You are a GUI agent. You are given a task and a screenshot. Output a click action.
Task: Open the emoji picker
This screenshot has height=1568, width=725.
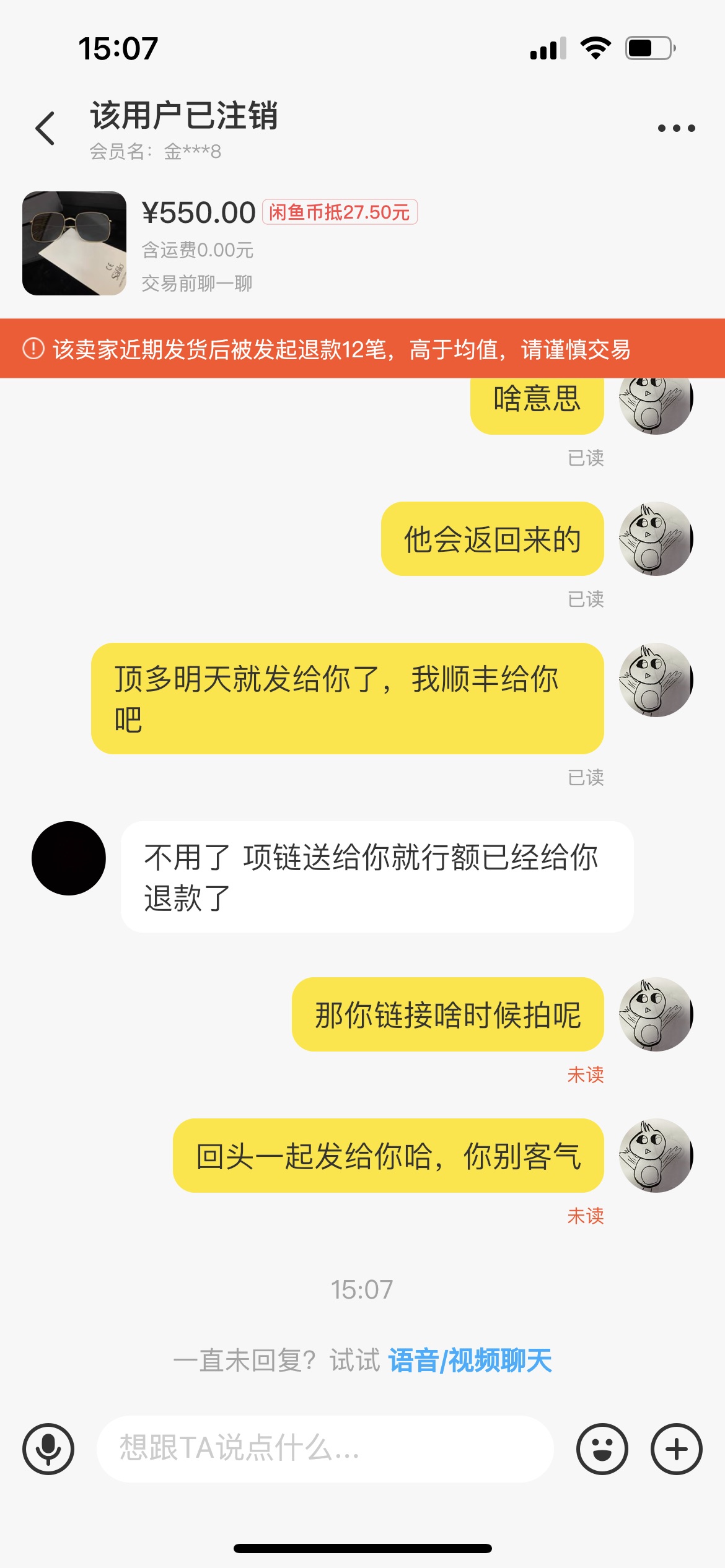(602, 1449)
